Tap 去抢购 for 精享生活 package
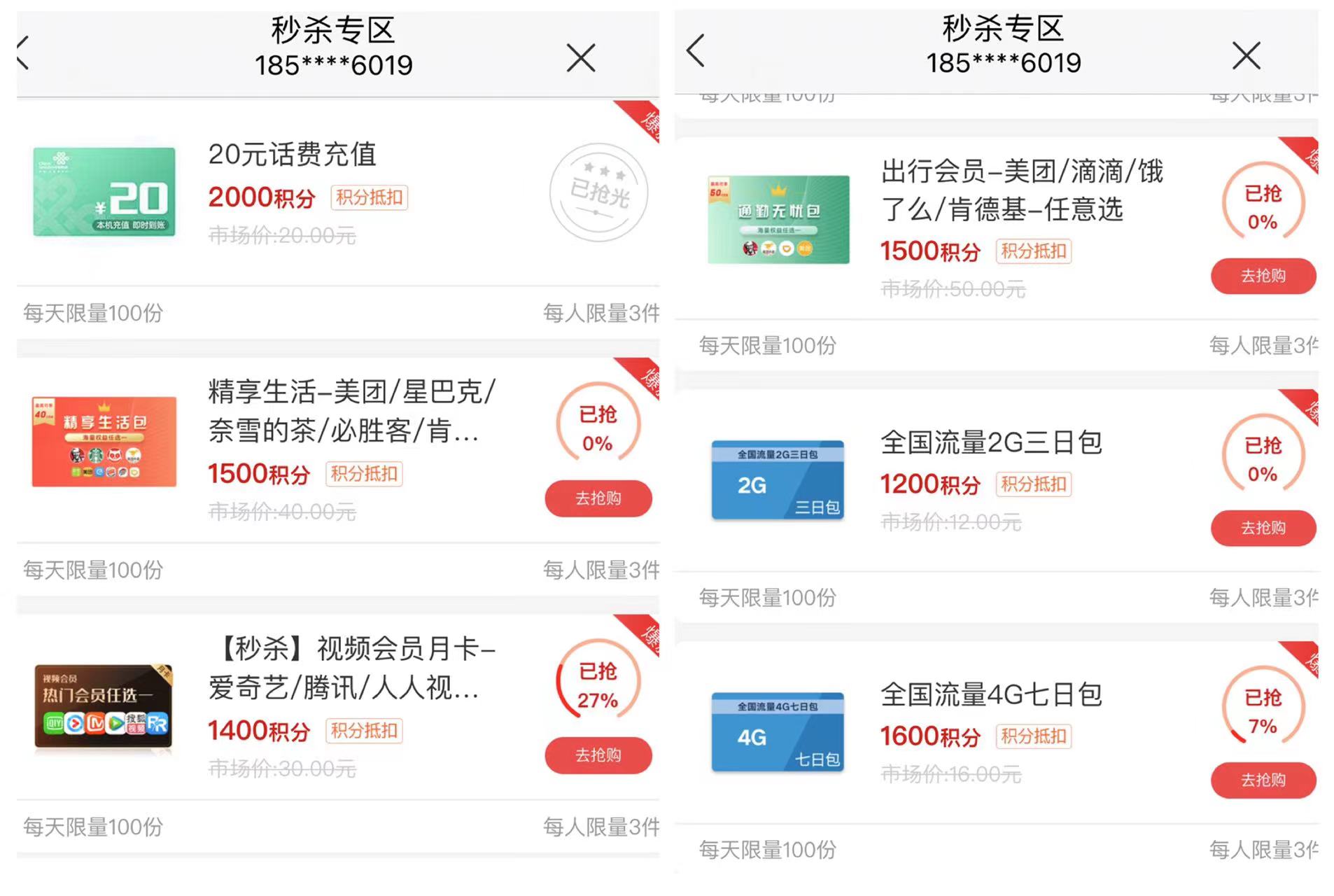The height and width of the screenshot is (896, 1334). tap(598, 498)
